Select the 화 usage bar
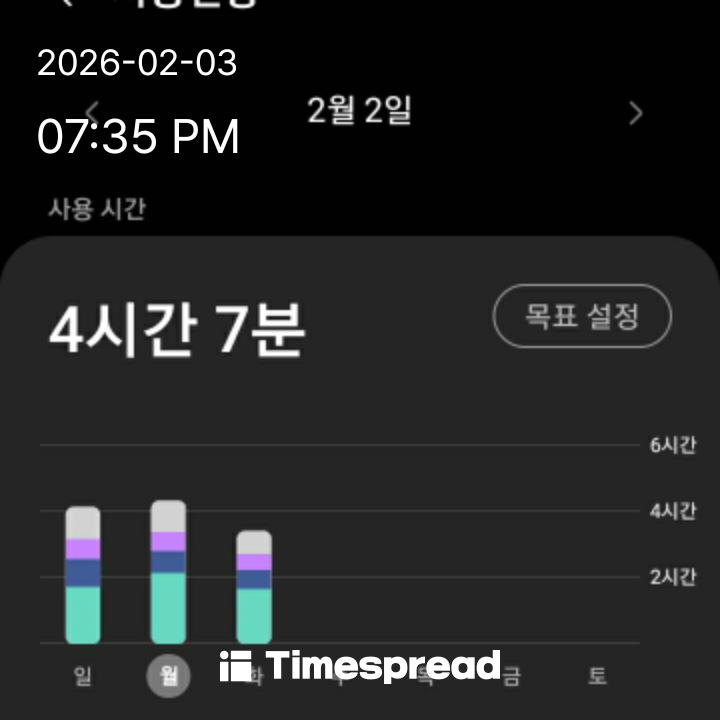Viewport: 720px width, 720px height. click(x=254, y=587)
